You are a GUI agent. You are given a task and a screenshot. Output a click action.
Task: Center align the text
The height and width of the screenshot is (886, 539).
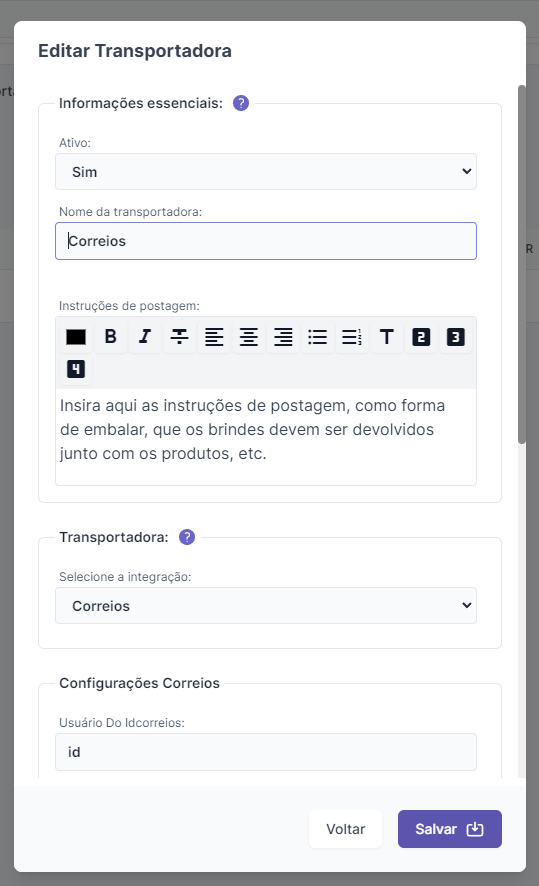point(249,337)
